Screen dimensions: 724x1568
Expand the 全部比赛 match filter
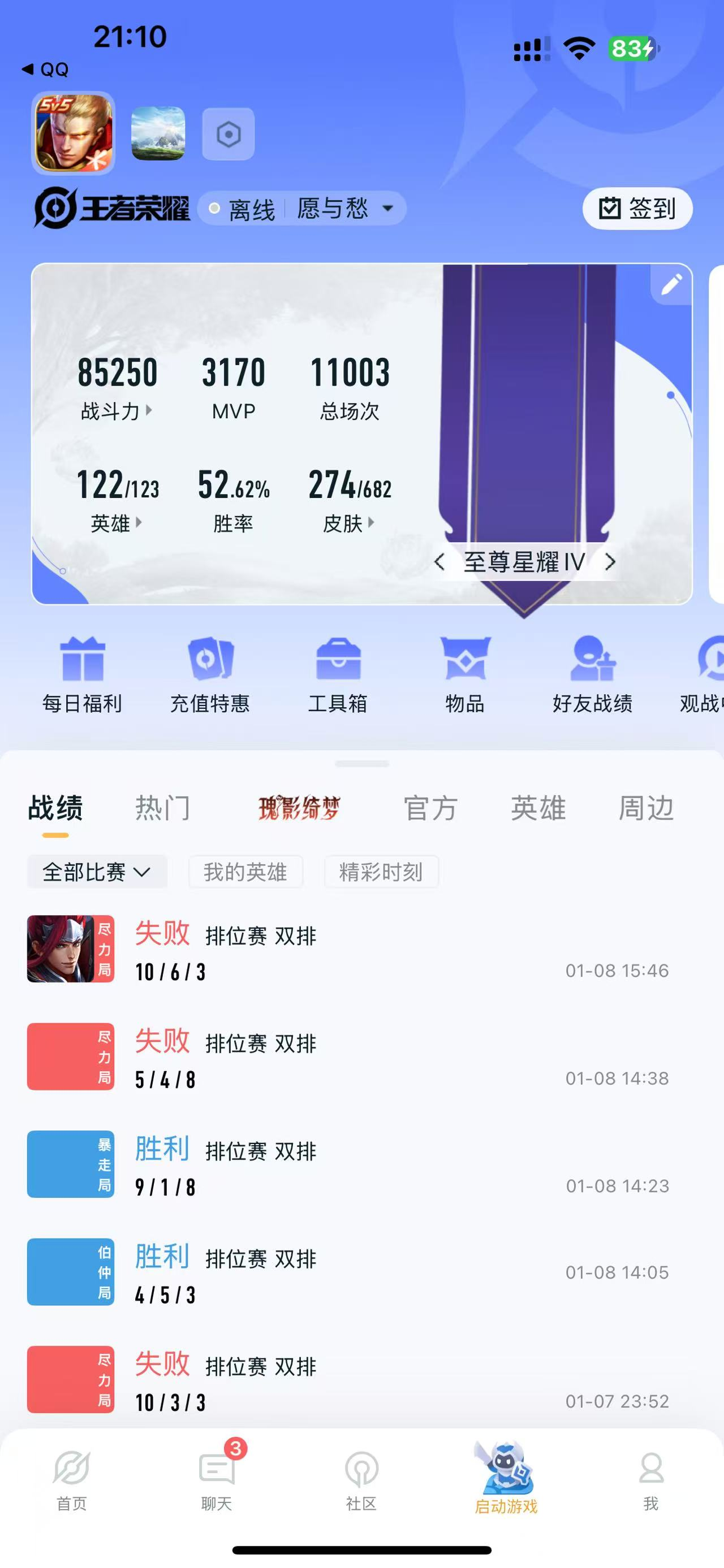click(x=97, y=872)
